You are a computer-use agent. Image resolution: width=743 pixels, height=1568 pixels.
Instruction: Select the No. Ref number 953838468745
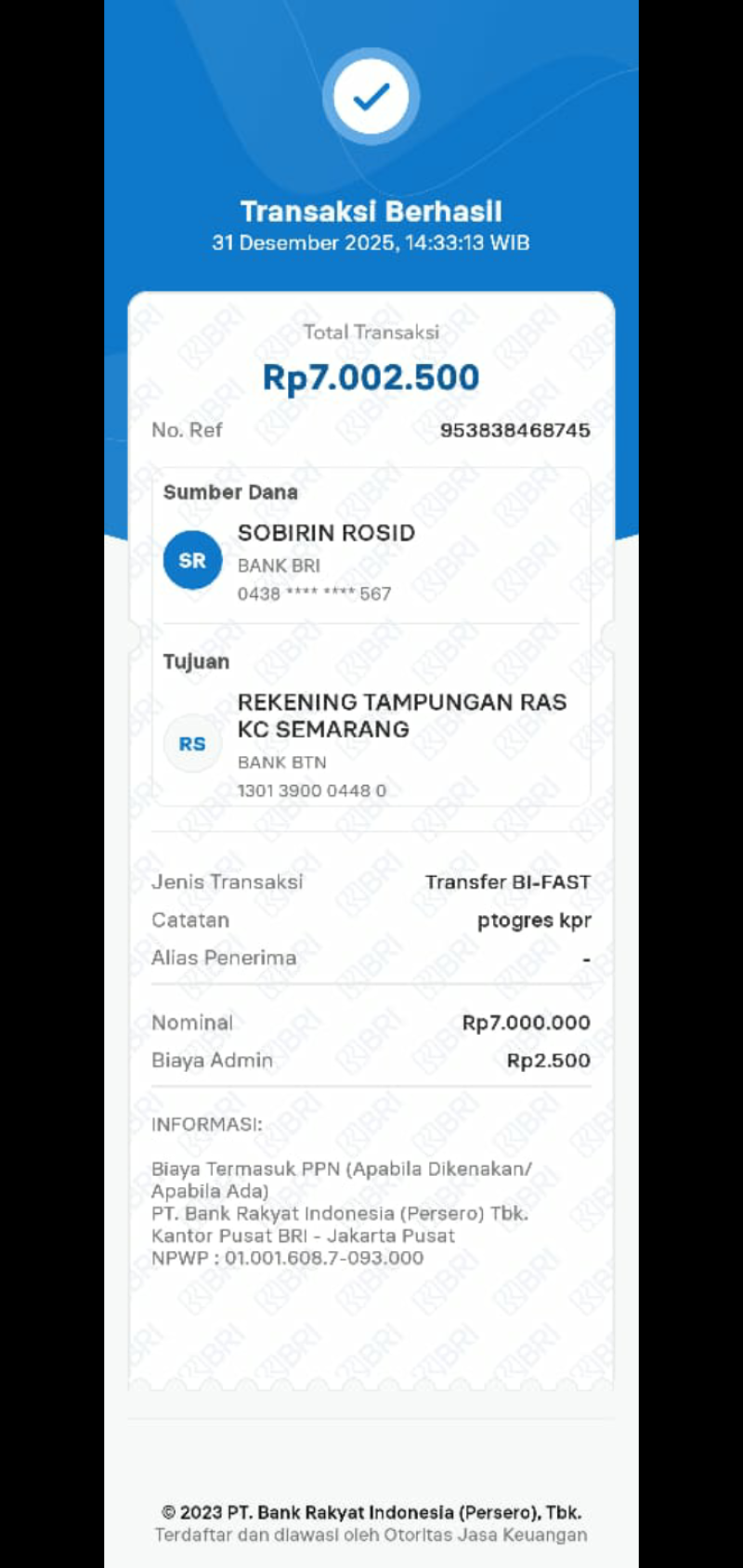[516, 430]
